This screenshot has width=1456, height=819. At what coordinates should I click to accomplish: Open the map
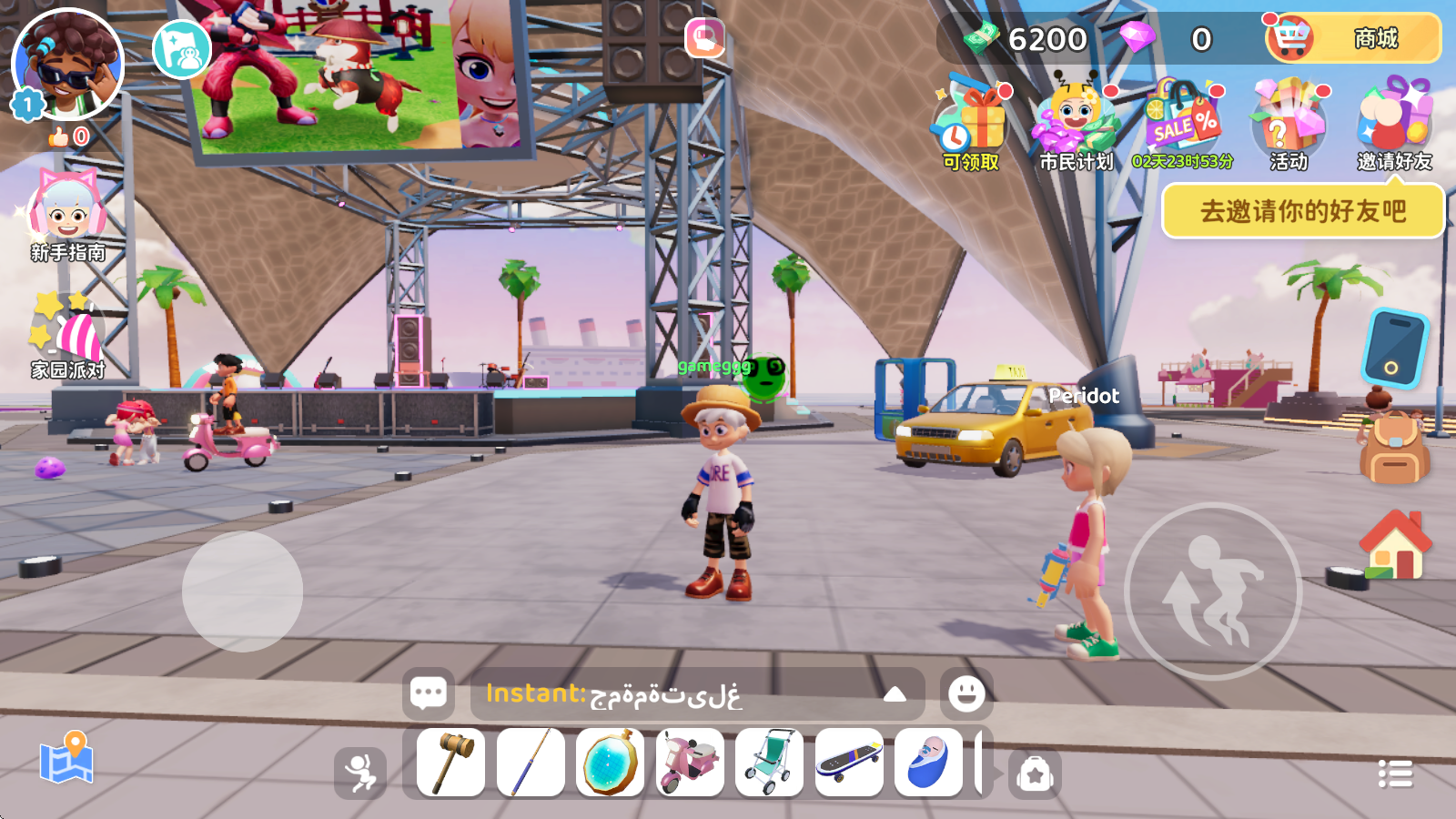(x=66, y=759)
